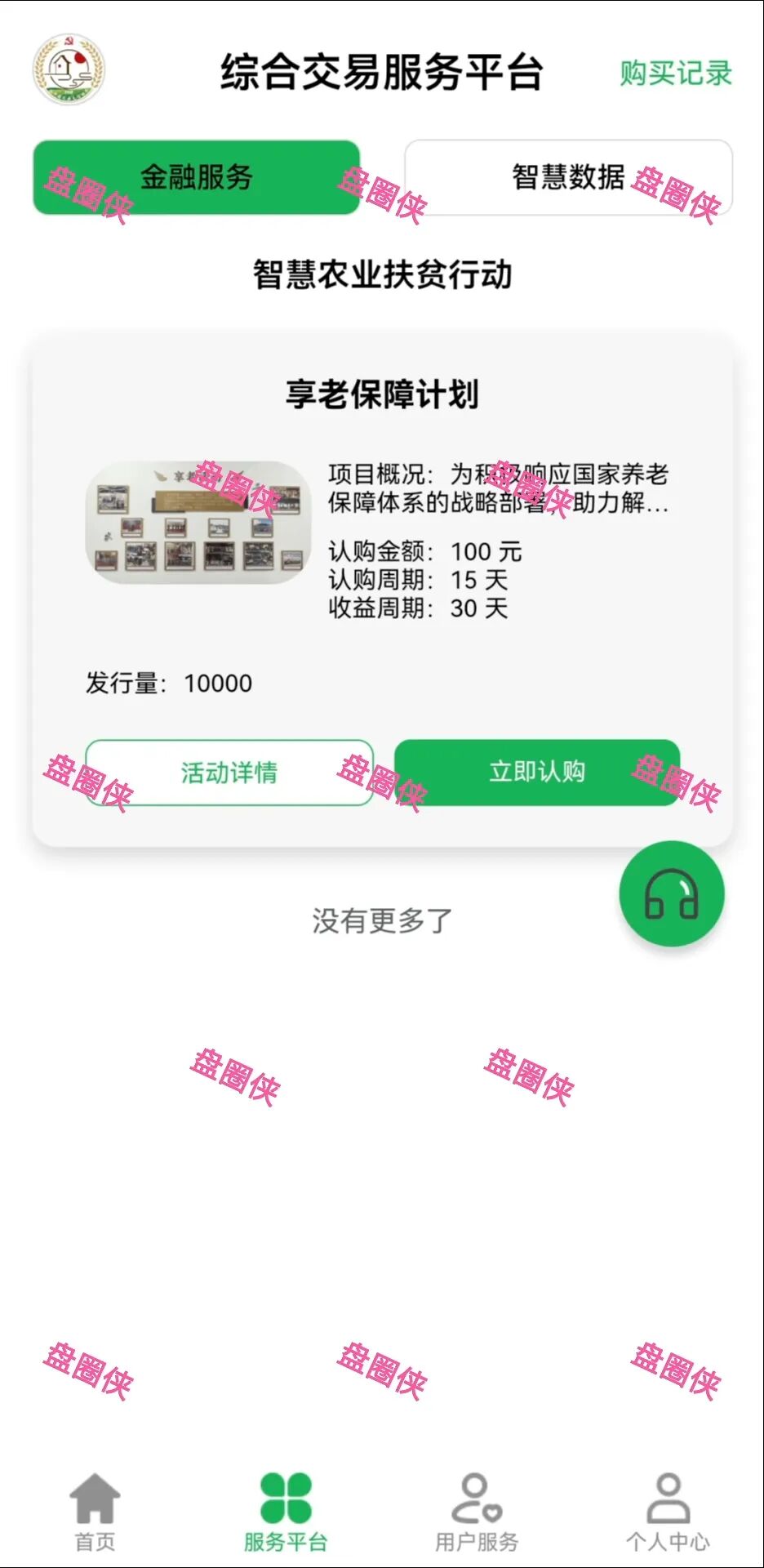Open 购买记录 in the top bar
The height and width of the screenshot is (1568, 764).
click(x=676, y=75)
